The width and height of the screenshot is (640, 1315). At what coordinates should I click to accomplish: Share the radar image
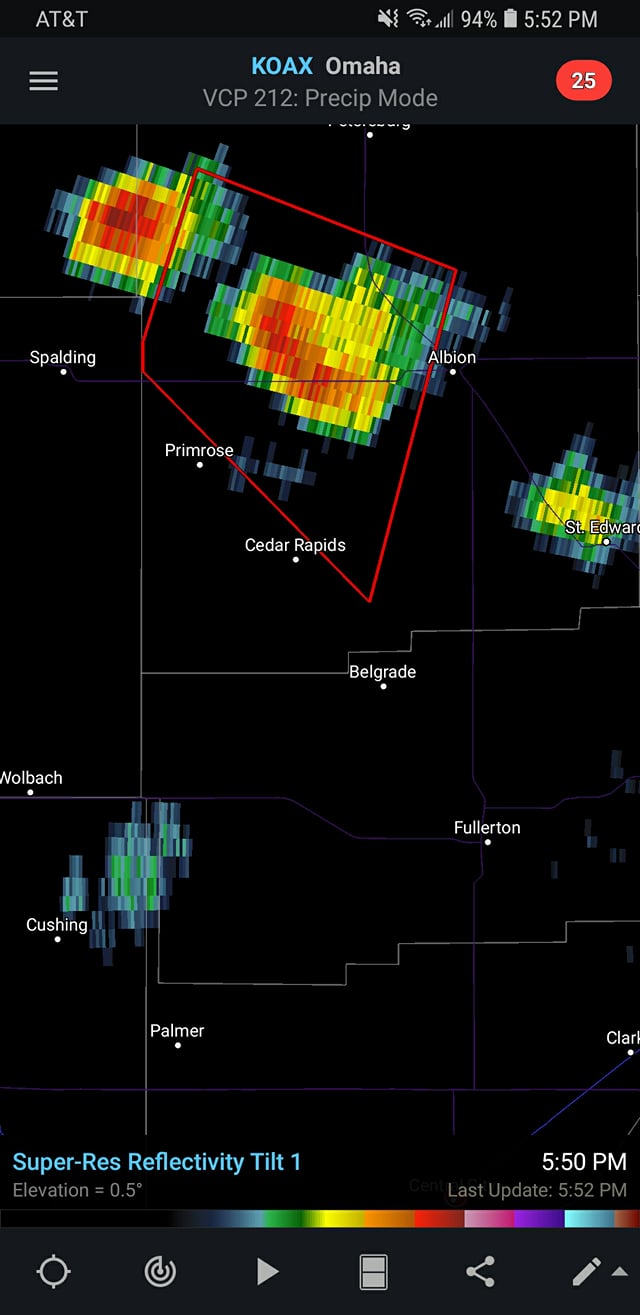tap(480, 1271)
